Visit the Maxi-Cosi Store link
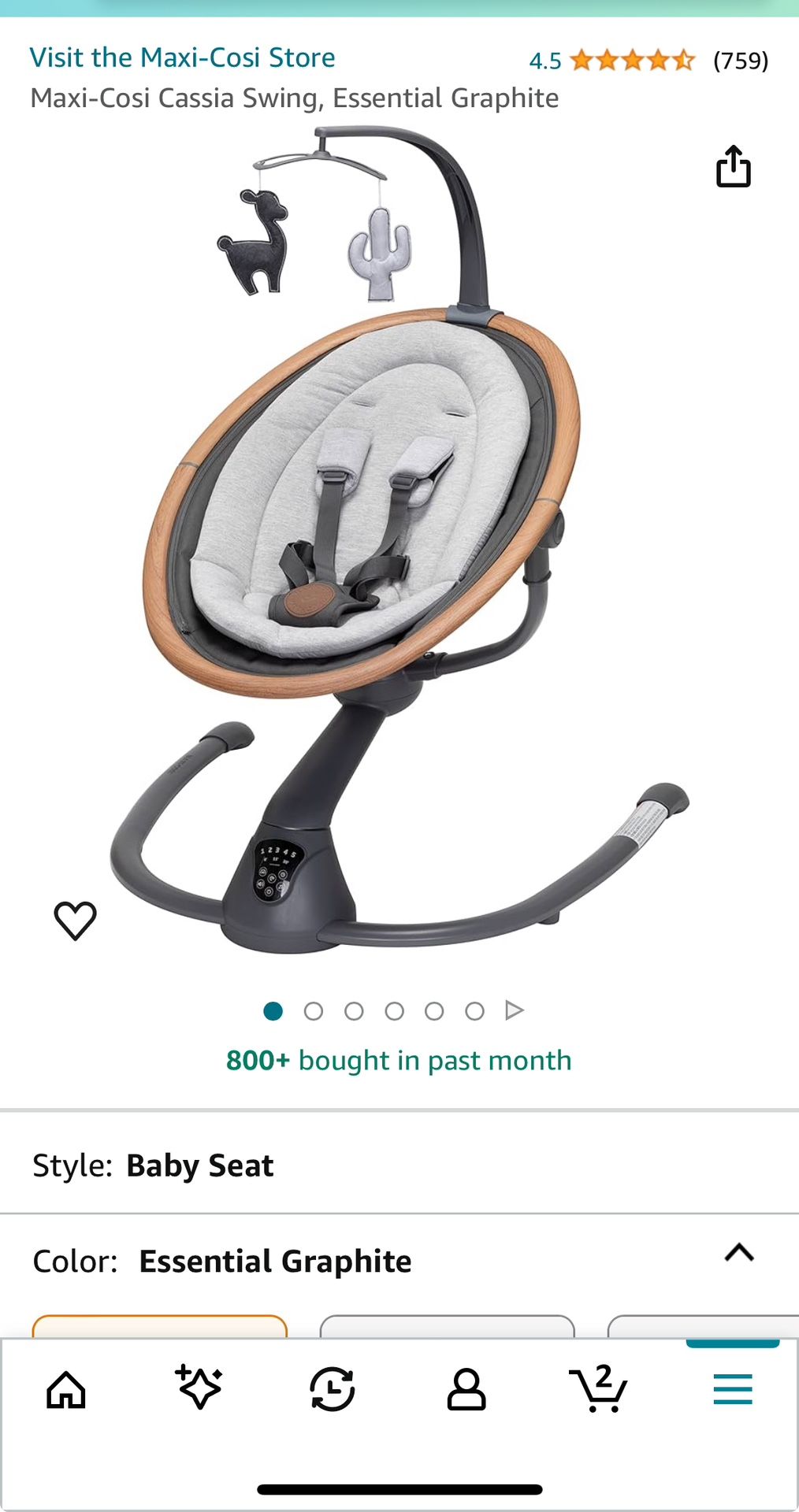Viewport: 799px width, 1512px height. coord(182,57)
